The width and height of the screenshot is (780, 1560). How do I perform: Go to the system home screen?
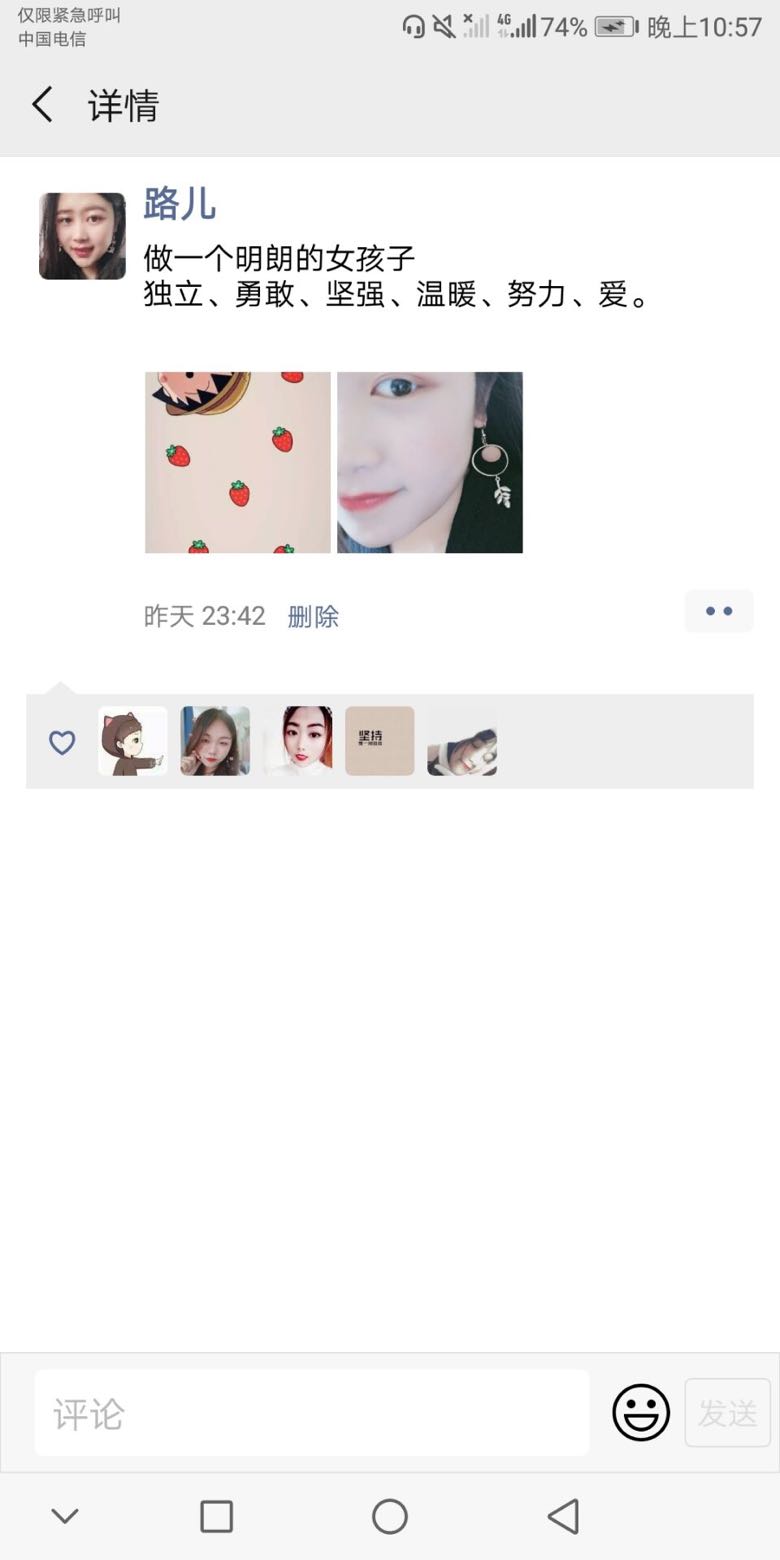tap(390, 1516)
